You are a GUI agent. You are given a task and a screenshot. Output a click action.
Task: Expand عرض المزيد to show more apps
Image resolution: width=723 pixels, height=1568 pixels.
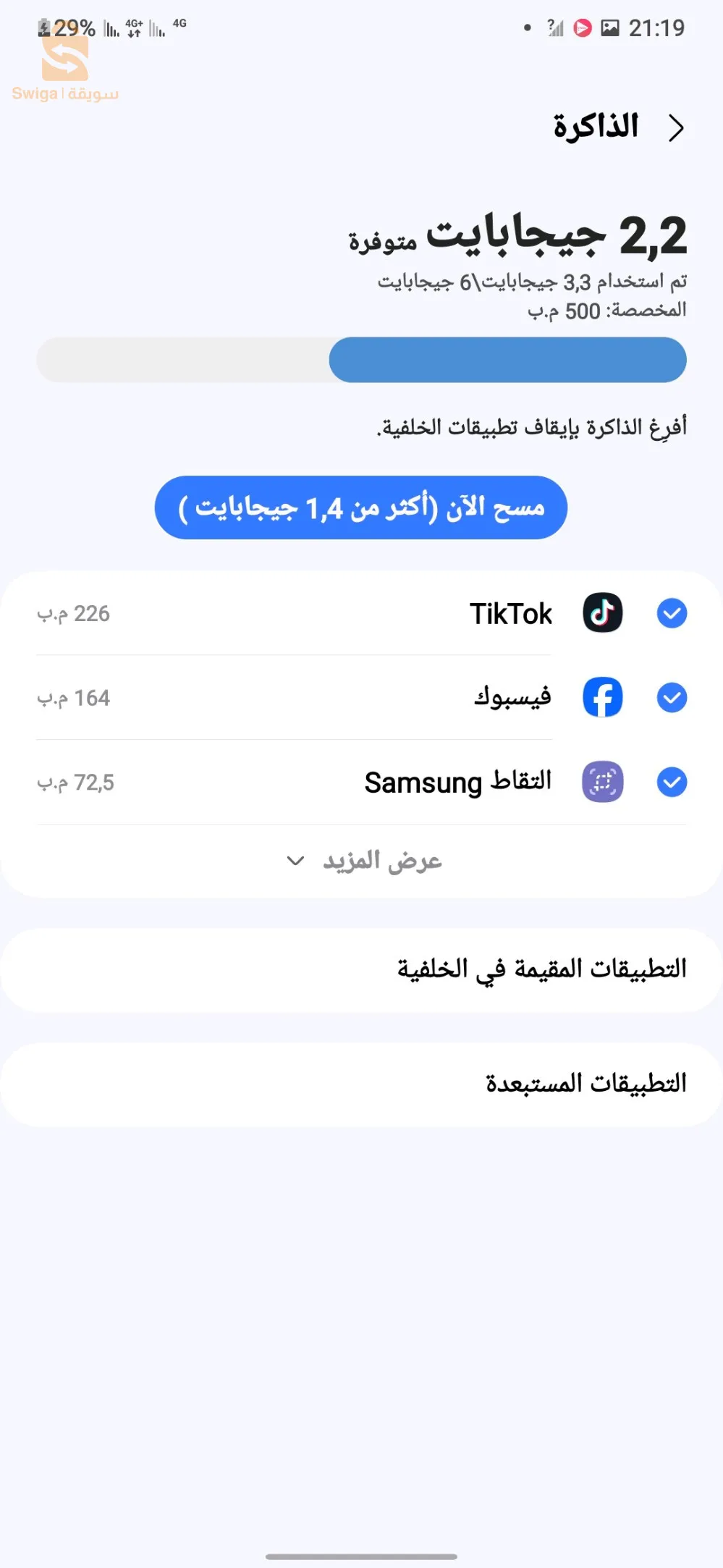pyautogui.click(x=365, y=860)
